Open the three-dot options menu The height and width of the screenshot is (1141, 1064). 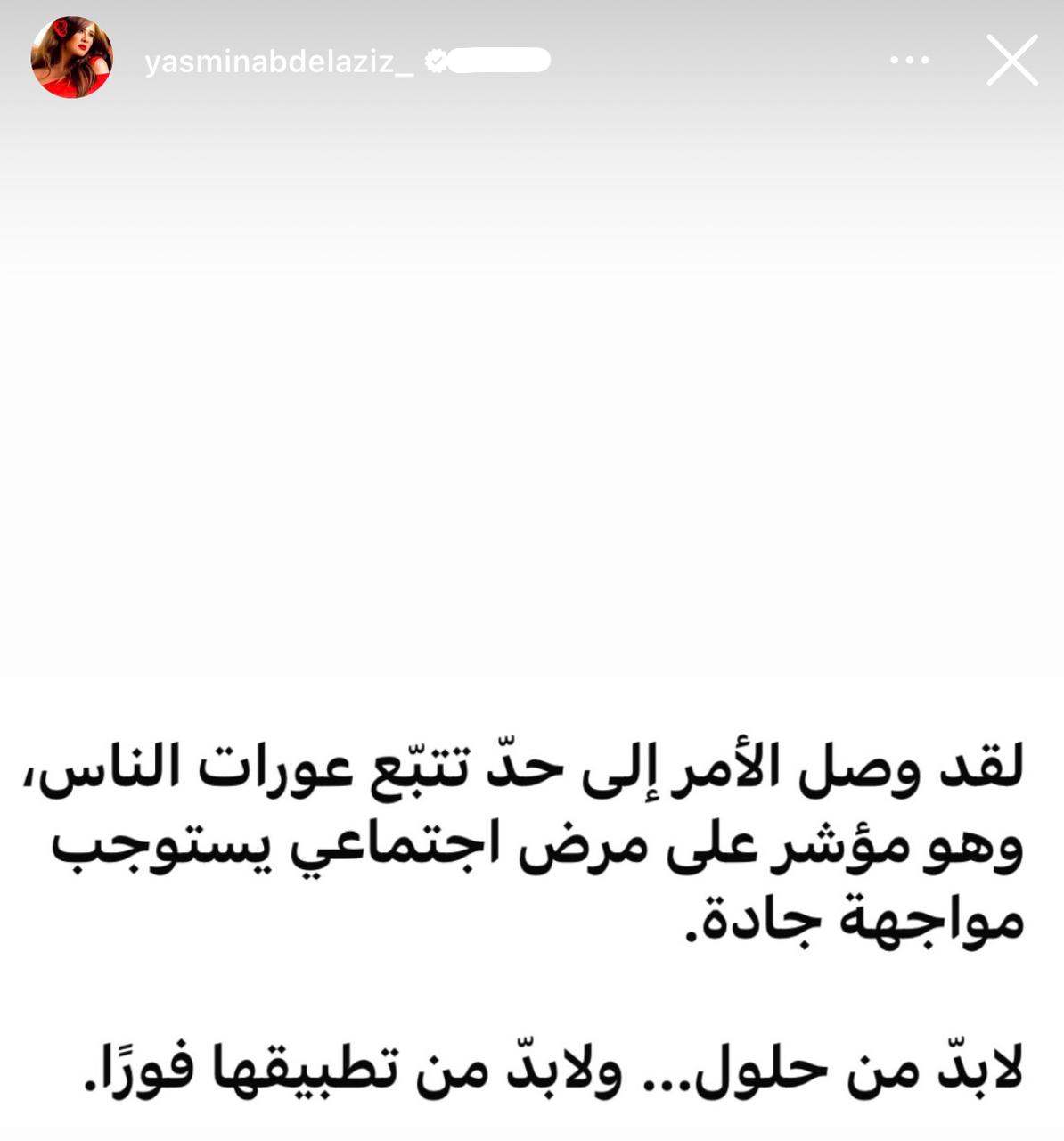(910, 61)
